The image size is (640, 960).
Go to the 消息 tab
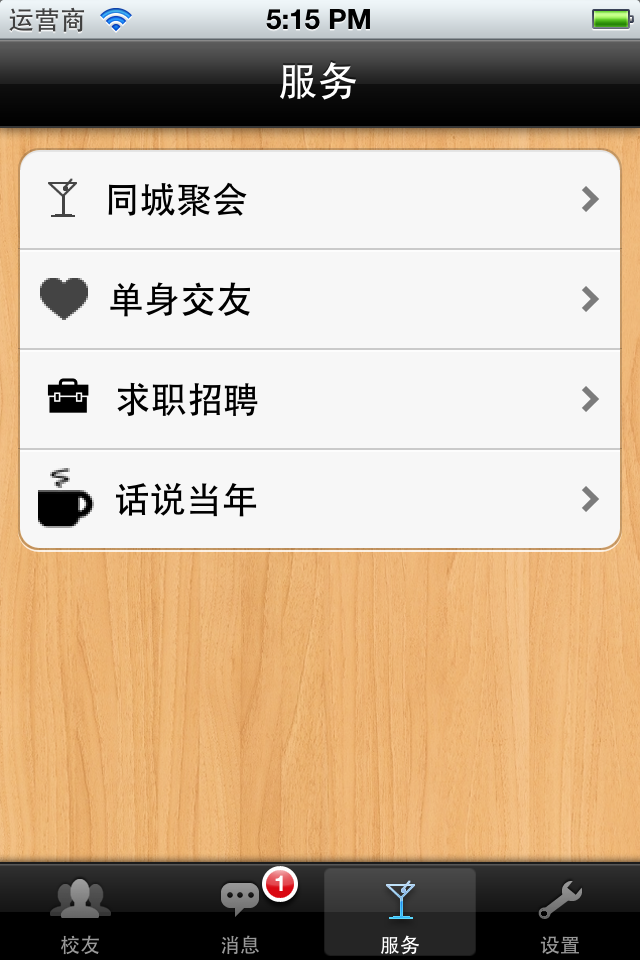pyautogui.click(x=240, y=913)
